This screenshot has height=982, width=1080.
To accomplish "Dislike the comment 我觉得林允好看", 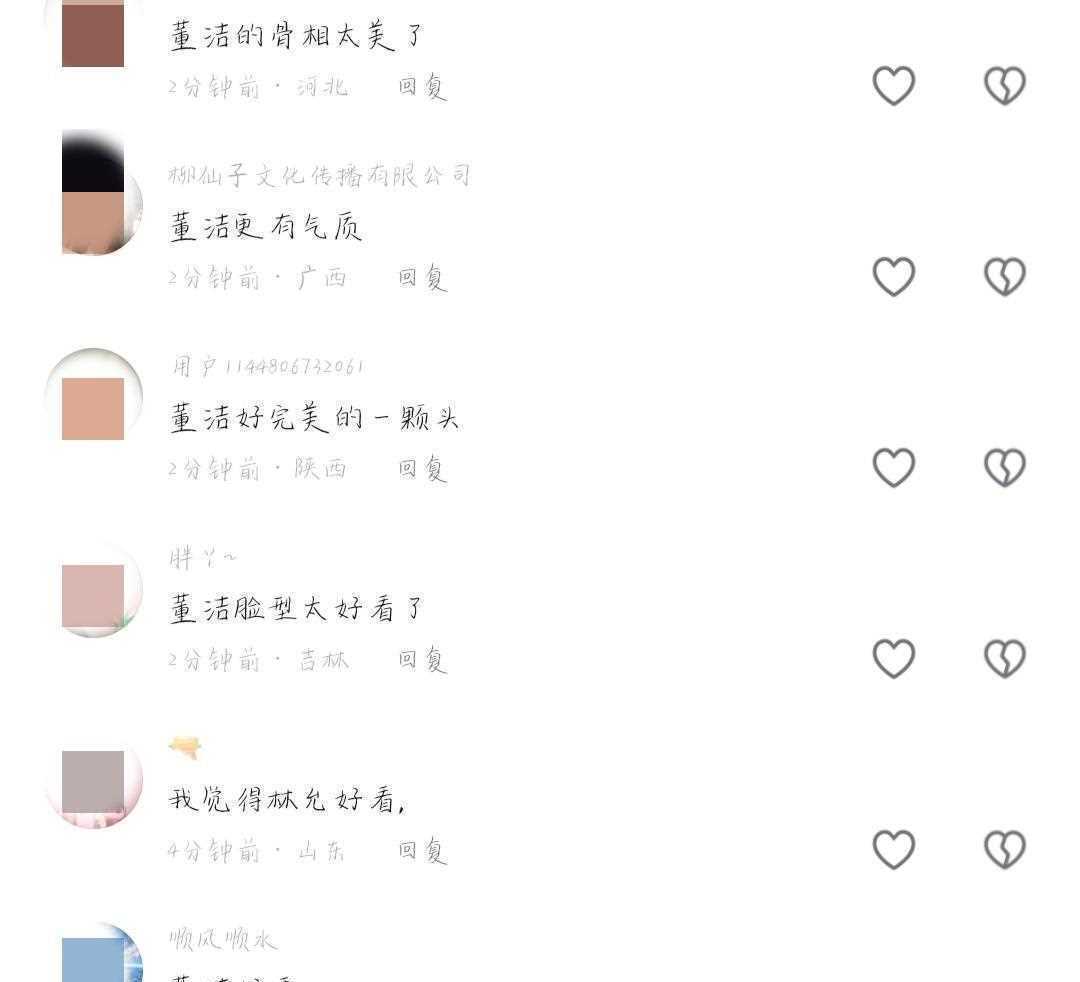I will coord(1005,850).
